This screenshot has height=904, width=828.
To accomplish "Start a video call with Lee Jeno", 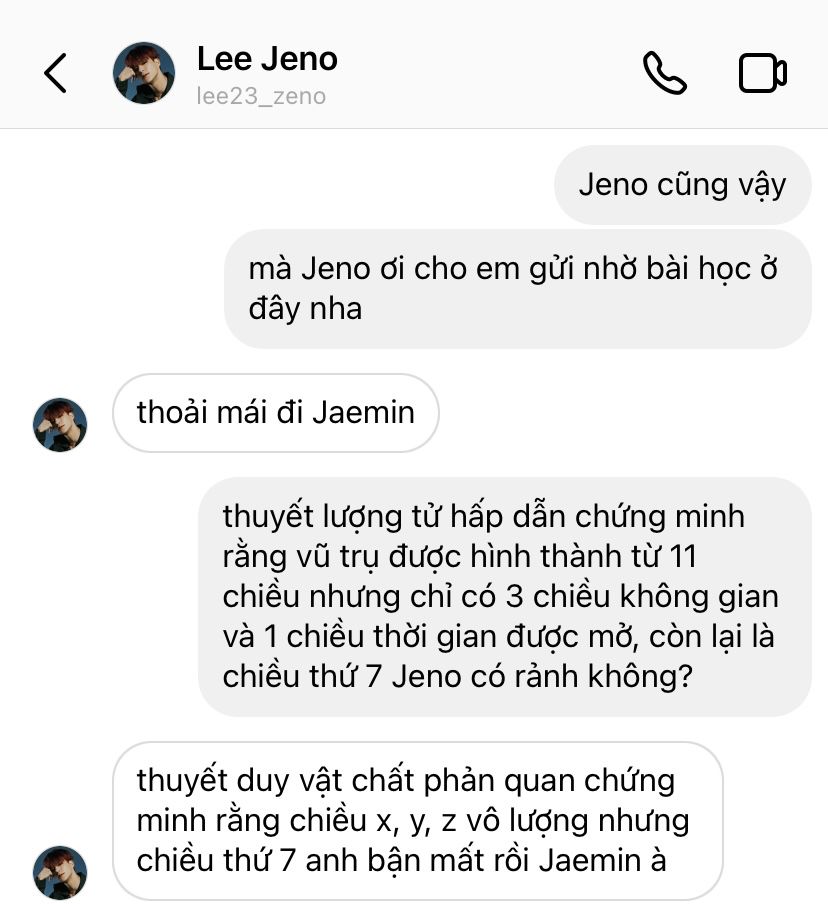I will [x=762, y=73].
